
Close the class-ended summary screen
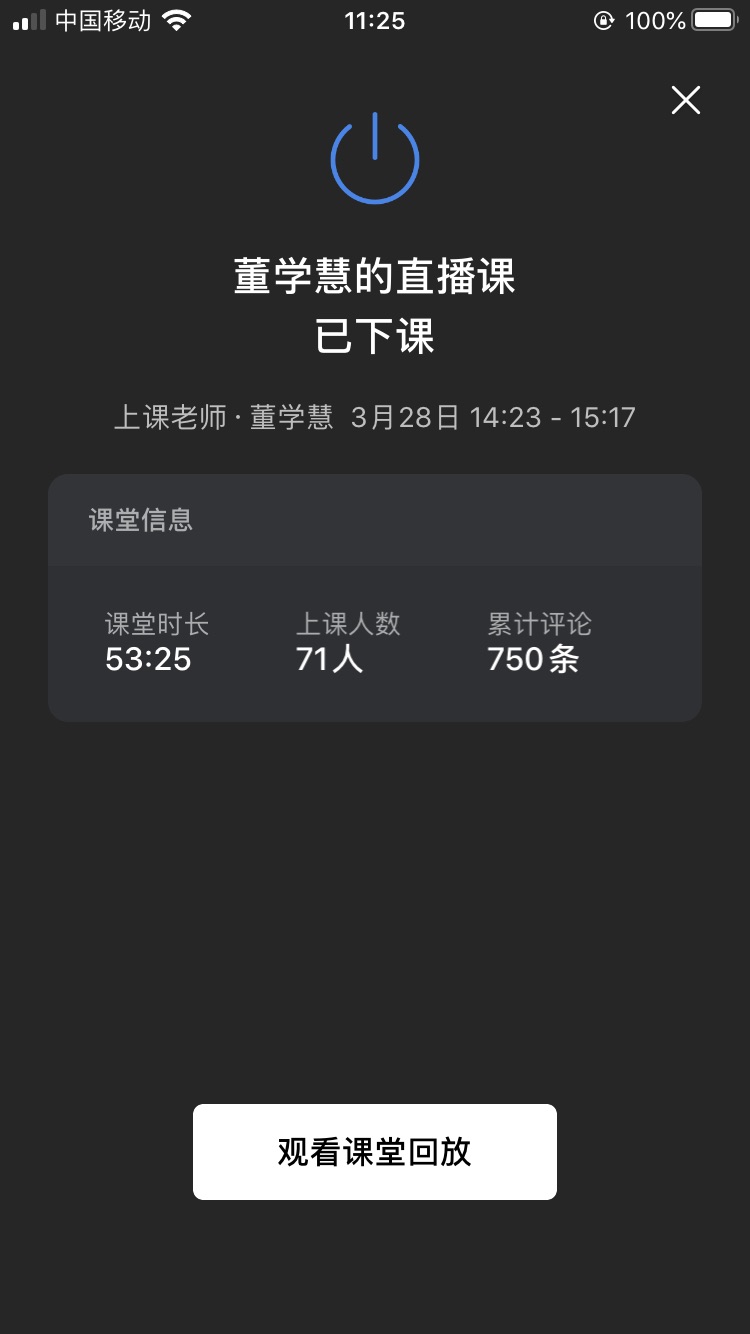click(686, 100)
